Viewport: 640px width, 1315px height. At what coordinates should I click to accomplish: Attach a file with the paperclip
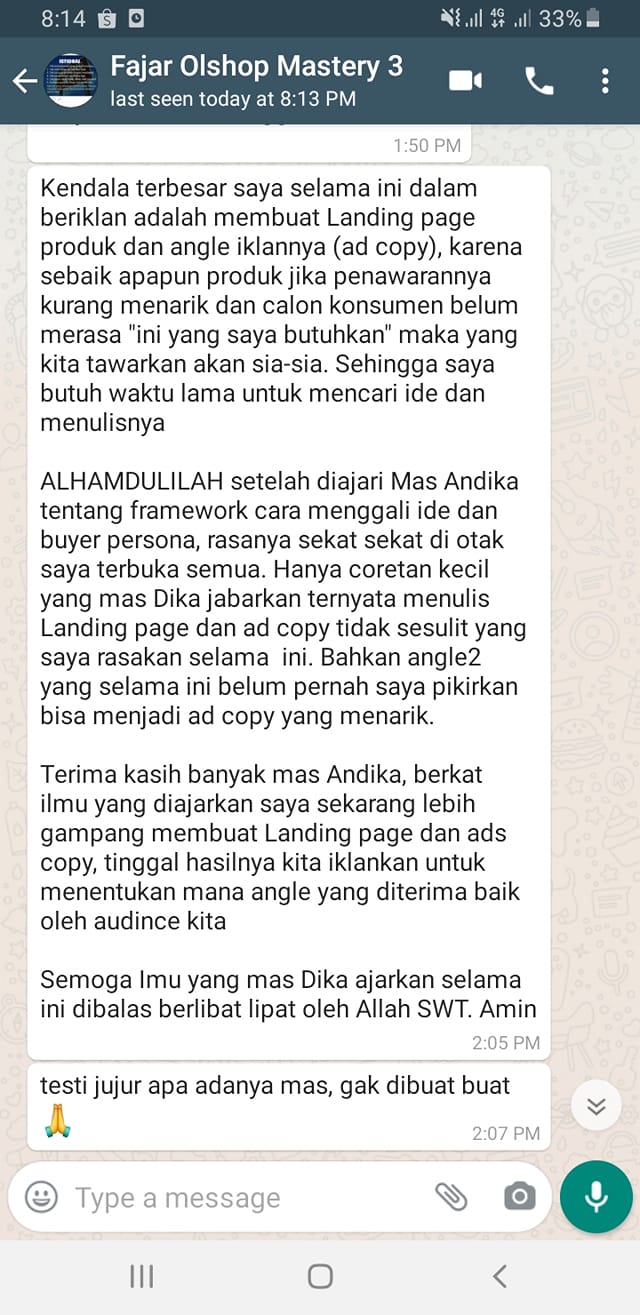(x=451, y=1196)
